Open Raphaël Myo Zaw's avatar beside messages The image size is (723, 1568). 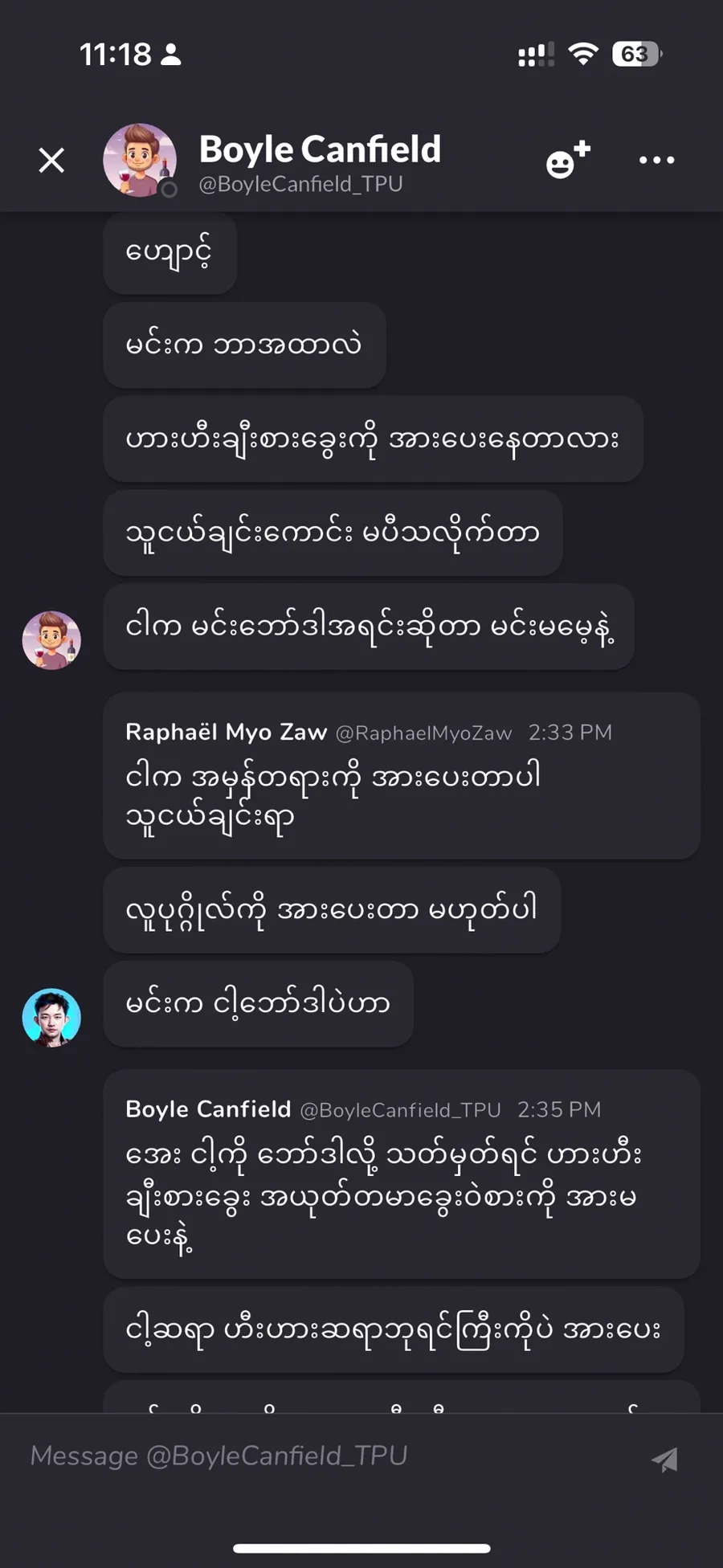click(51, 1017)
